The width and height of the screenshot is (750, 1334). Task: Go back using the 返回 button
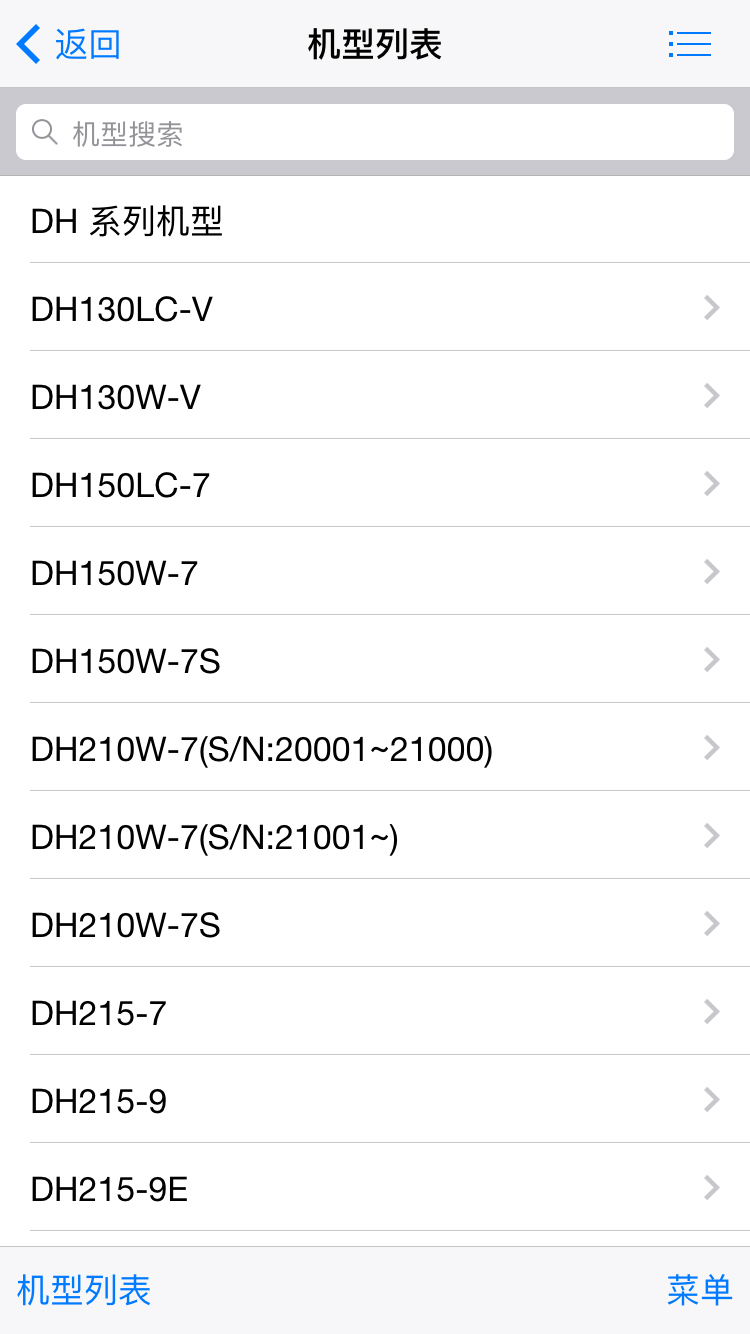(70, 45)
